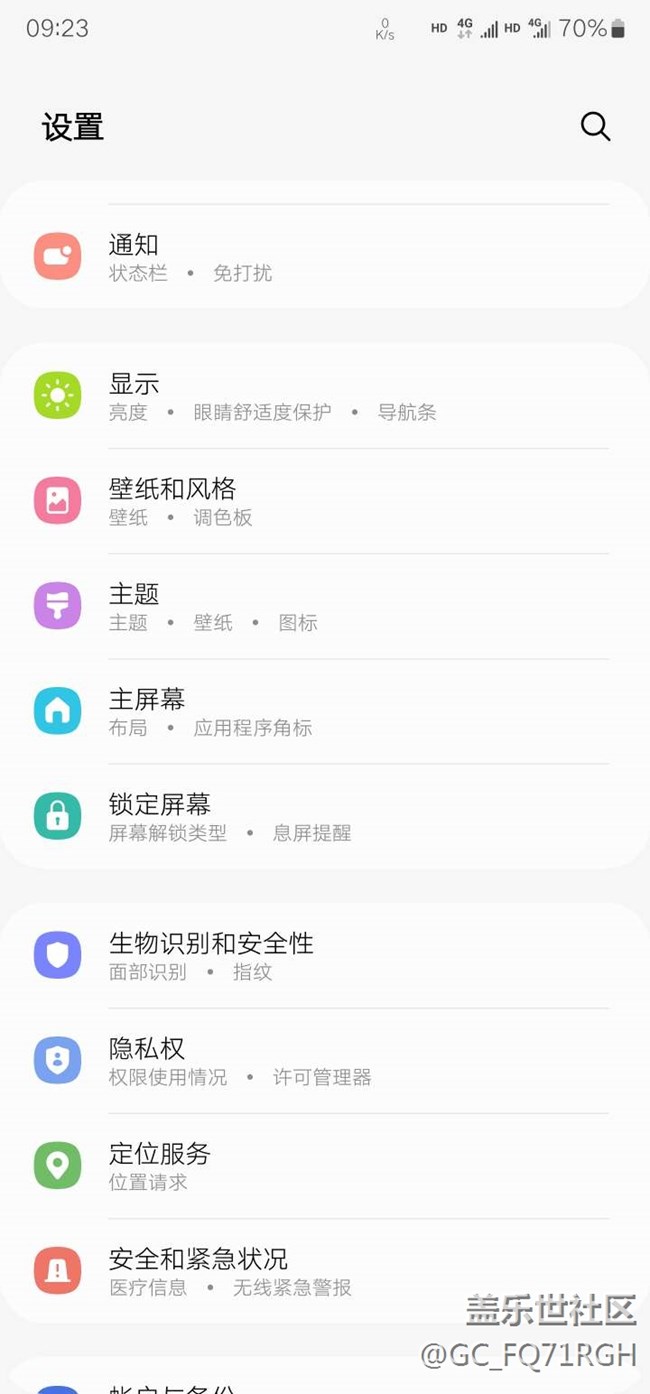
Task: Open the 主题 themes row
Action: pos(325,606)
